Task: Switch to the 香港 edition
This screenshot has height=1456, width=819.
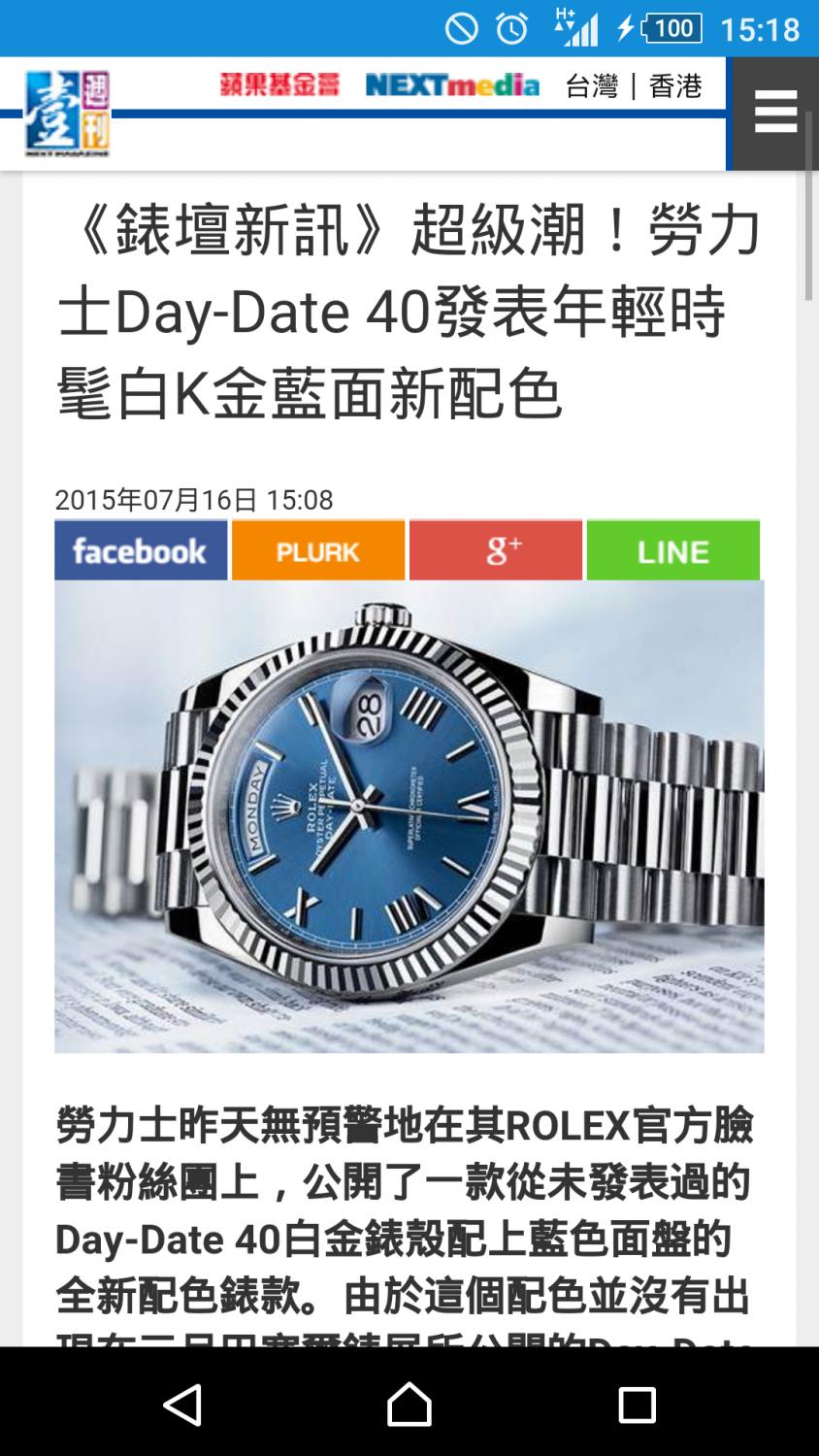Action: tap(675, 86)
